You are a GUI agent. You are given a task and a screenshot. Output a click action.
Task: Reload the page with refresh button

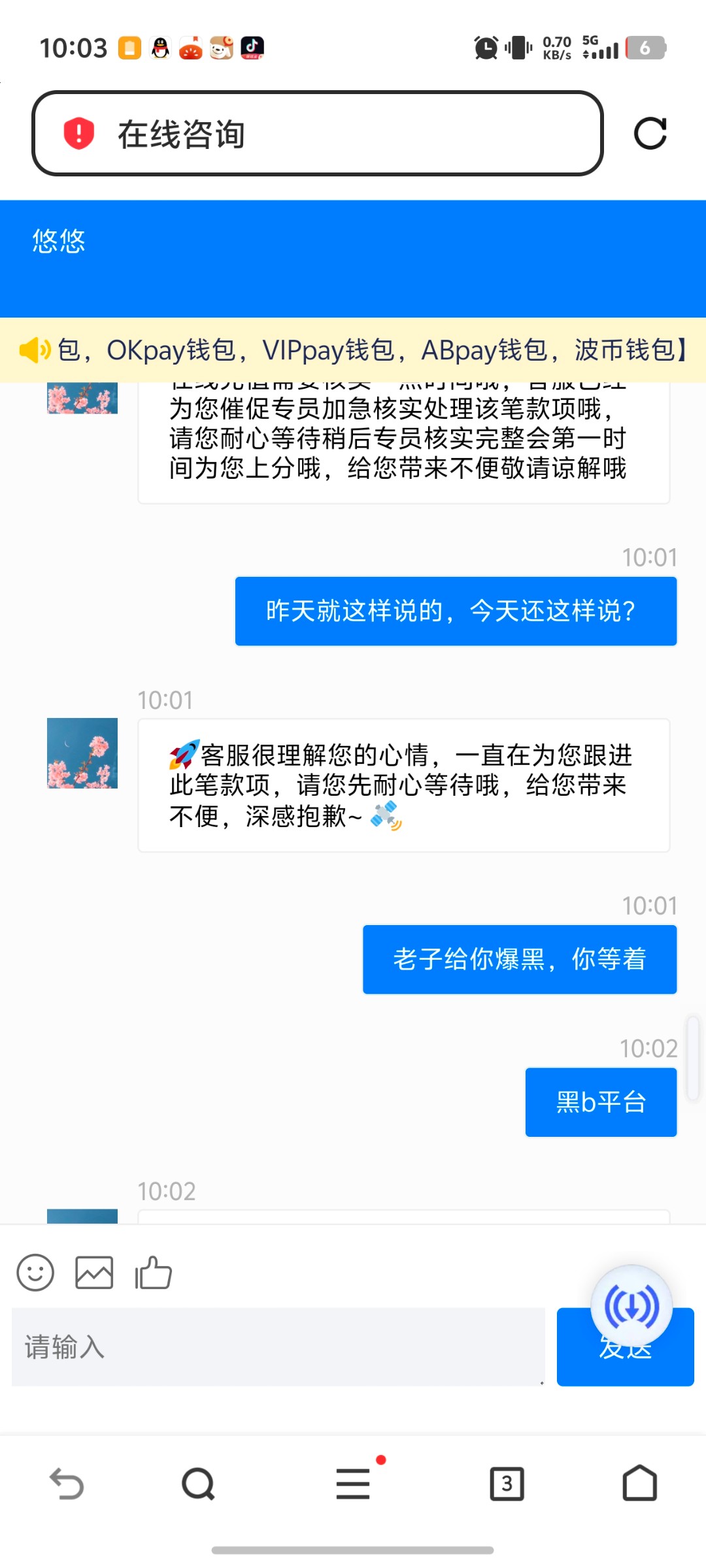(651, 134)
